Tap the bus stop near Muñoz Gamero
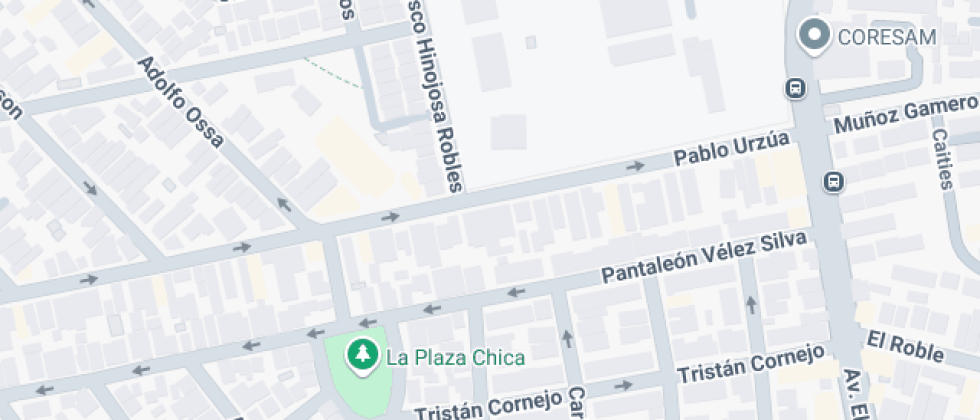 [x=833, y=182]
